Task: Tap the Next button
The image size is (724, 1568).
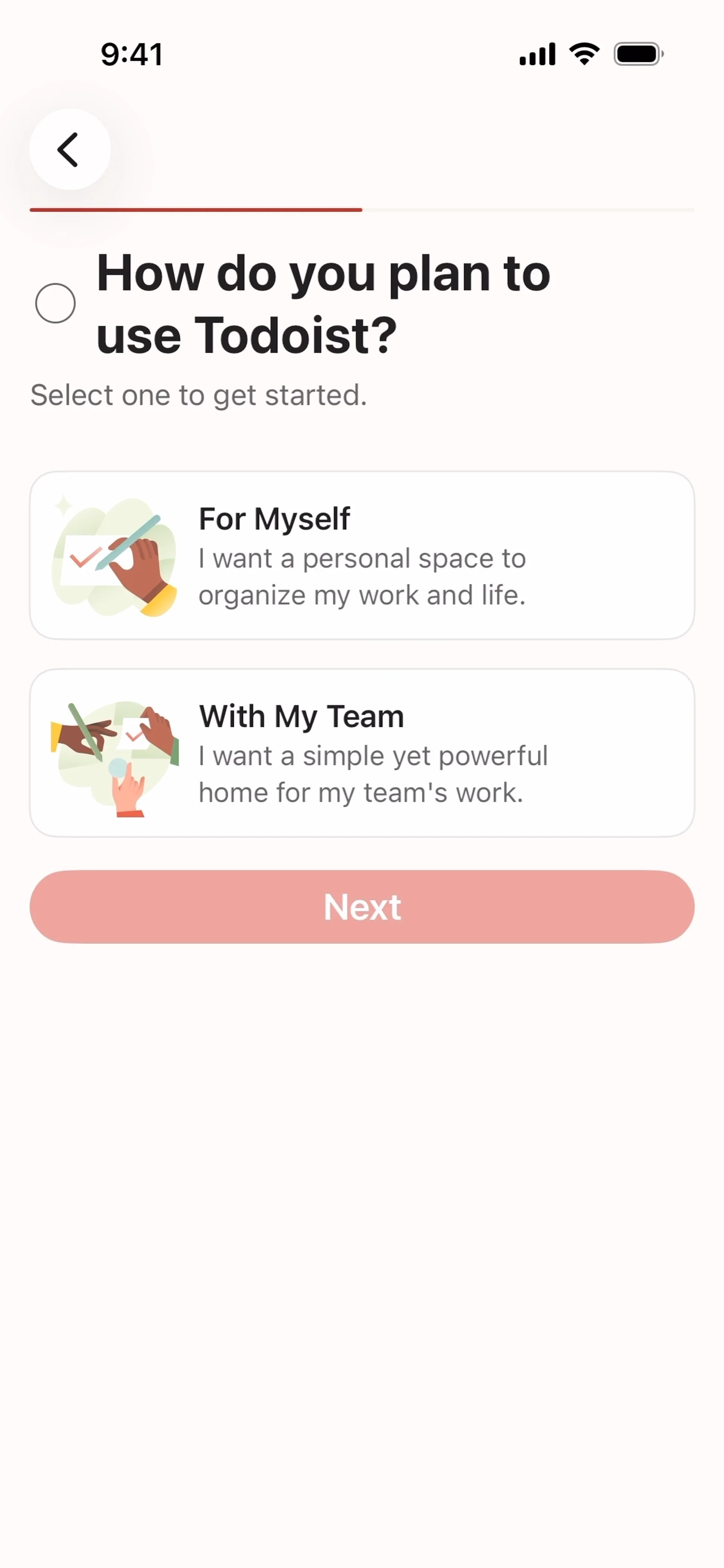Action: coord(362,907)
